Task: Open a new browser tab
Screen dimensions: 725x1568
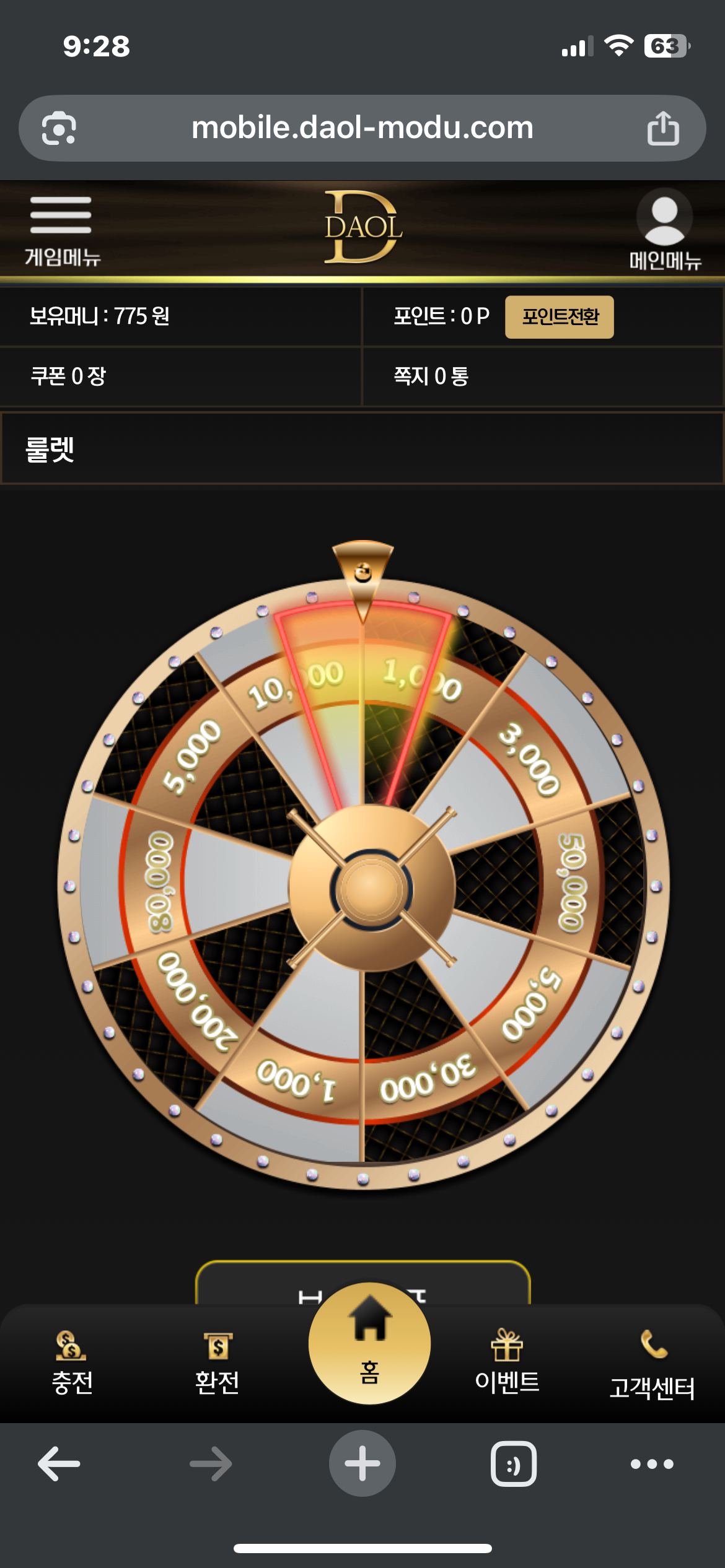Action: (362, 1464)
